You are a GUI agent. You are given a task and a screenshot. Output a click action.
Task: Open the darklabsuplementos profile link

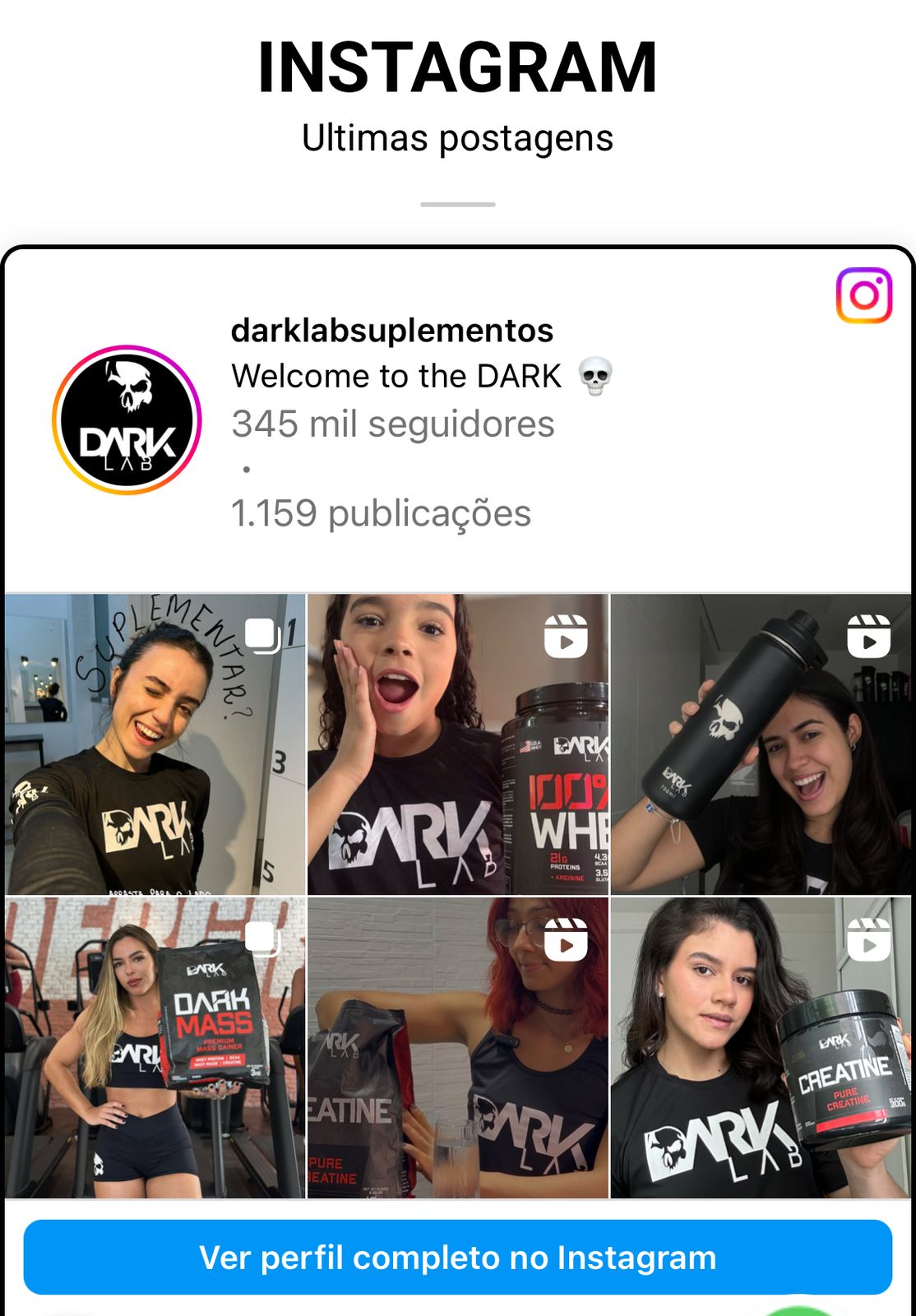[x=392, y=331]
